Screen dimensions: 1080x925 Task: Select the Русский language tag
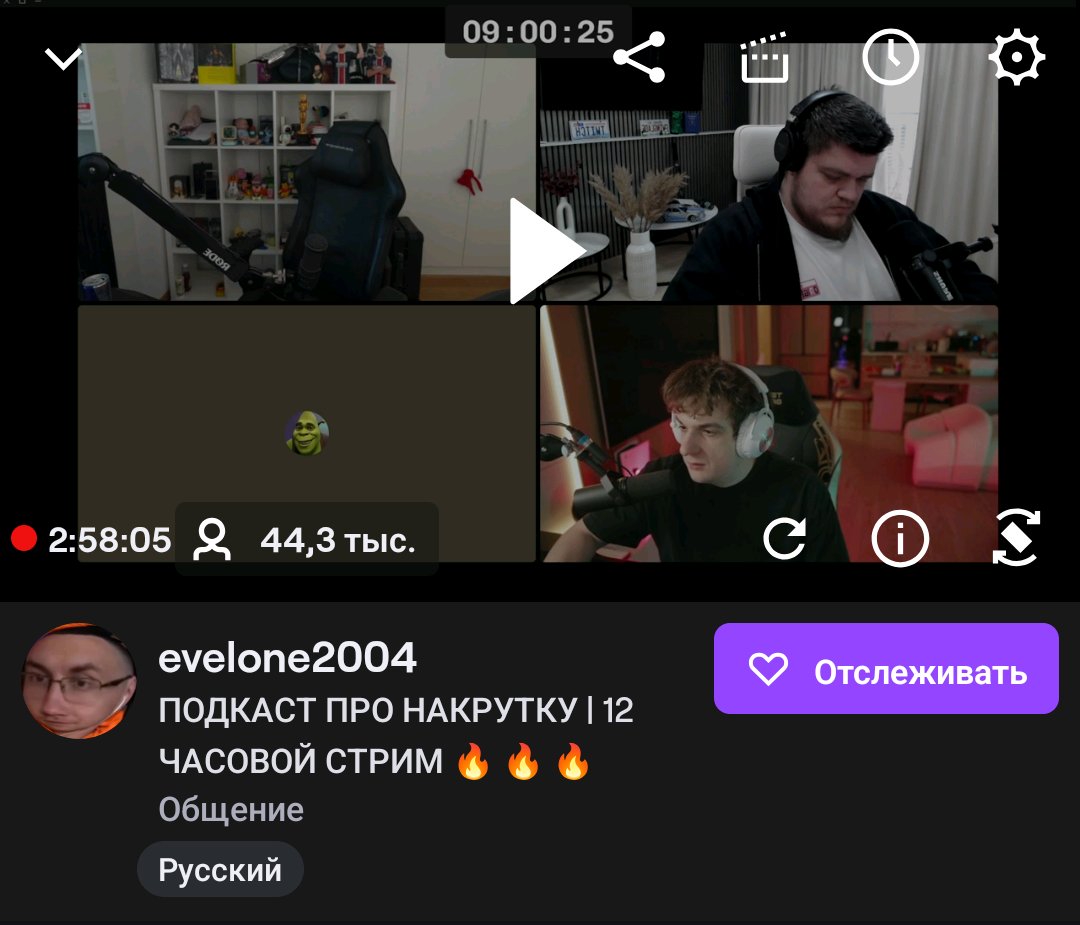pos(220,869)
